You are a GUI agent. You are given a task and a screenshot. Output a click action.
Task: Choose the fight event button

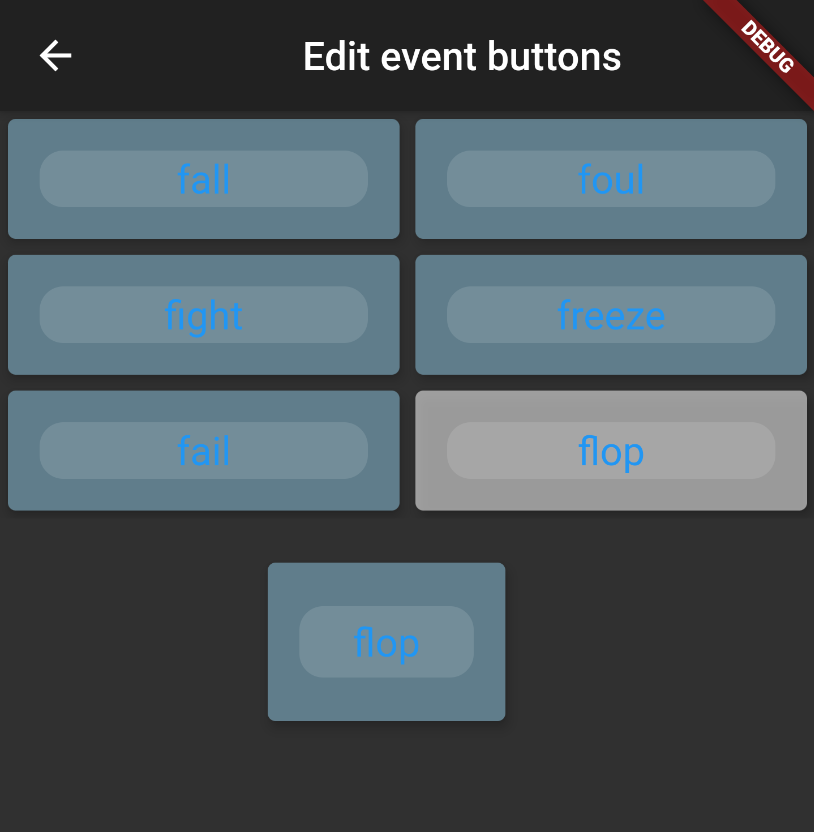[x=204, y=315]
